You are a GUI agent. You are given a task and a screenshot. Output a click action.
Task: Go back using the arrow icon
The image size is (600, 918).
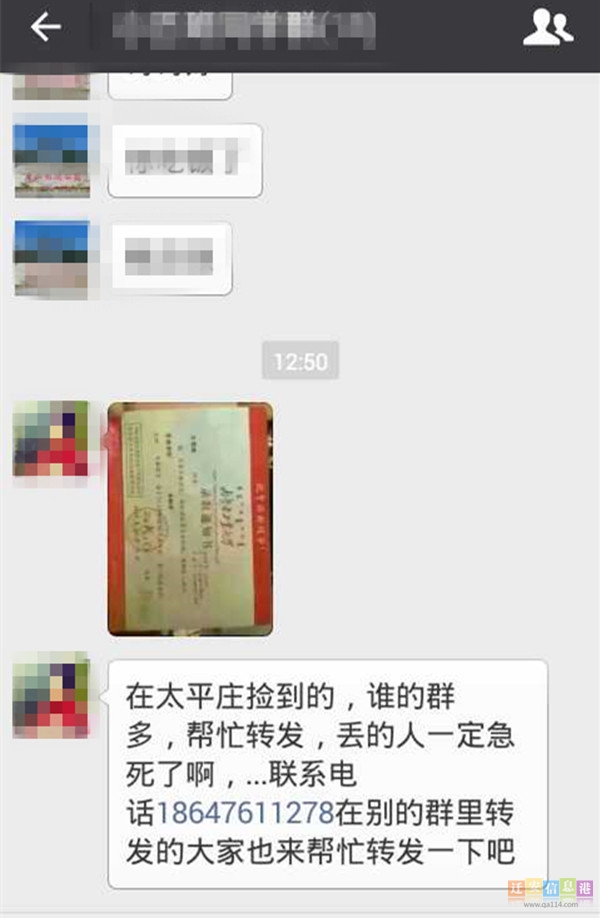click(x=46, y=27)
